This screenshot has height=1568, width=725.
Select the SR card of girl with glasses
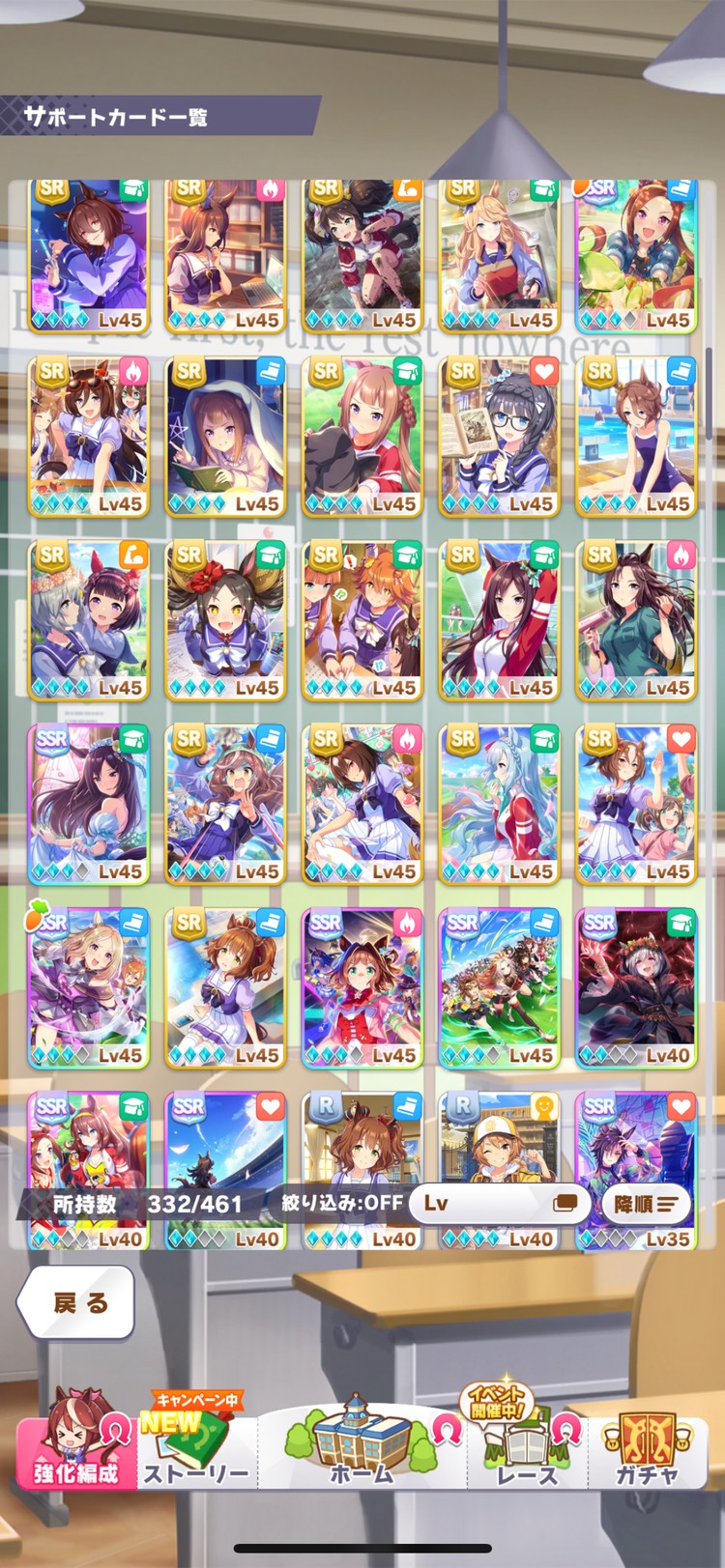500,437
